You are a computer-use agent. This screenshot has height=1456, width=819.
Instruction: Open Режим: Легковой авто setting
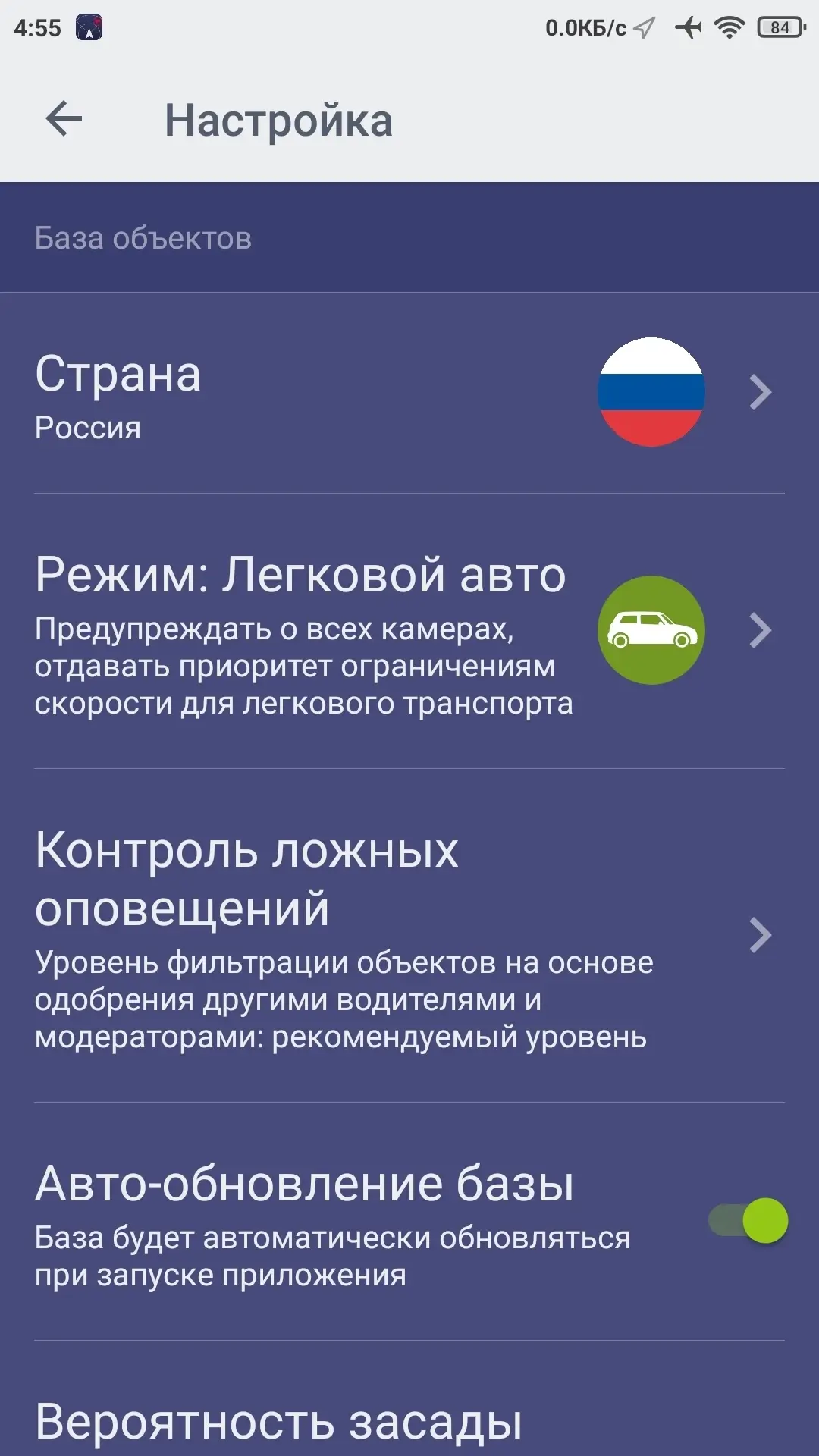point(409,631)
